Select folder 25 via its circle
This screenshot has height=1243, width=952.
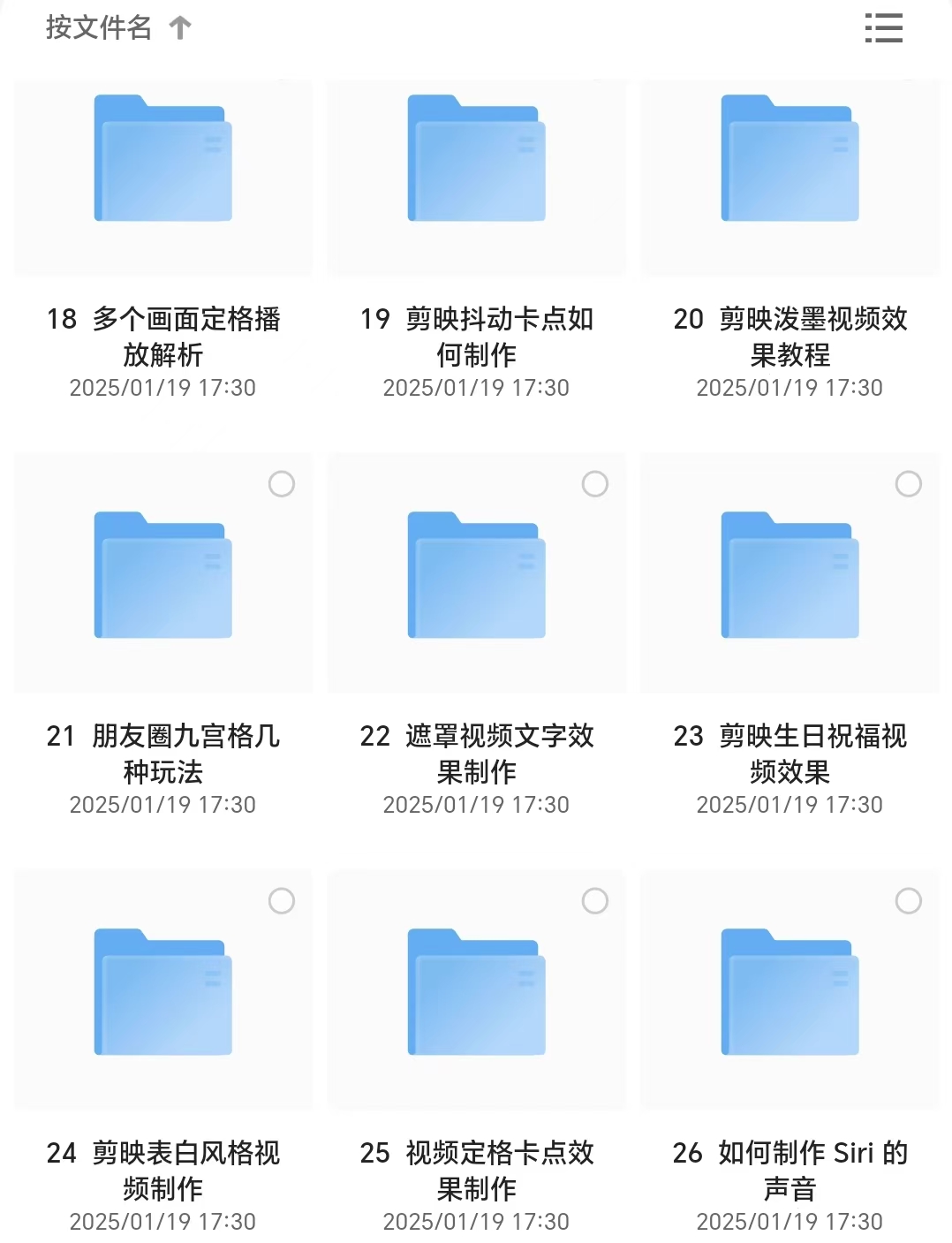(x=595, y=901)
